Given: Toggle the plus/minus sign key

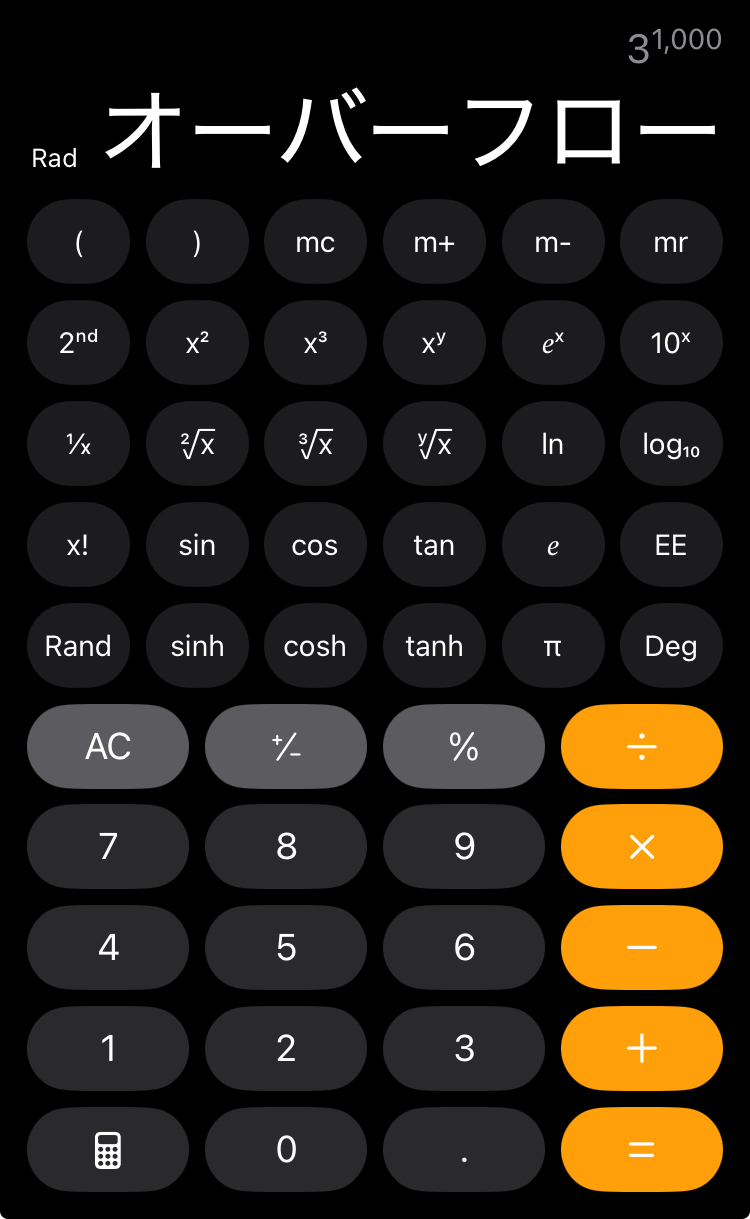Looking at the screenshot, I should 286,746.
